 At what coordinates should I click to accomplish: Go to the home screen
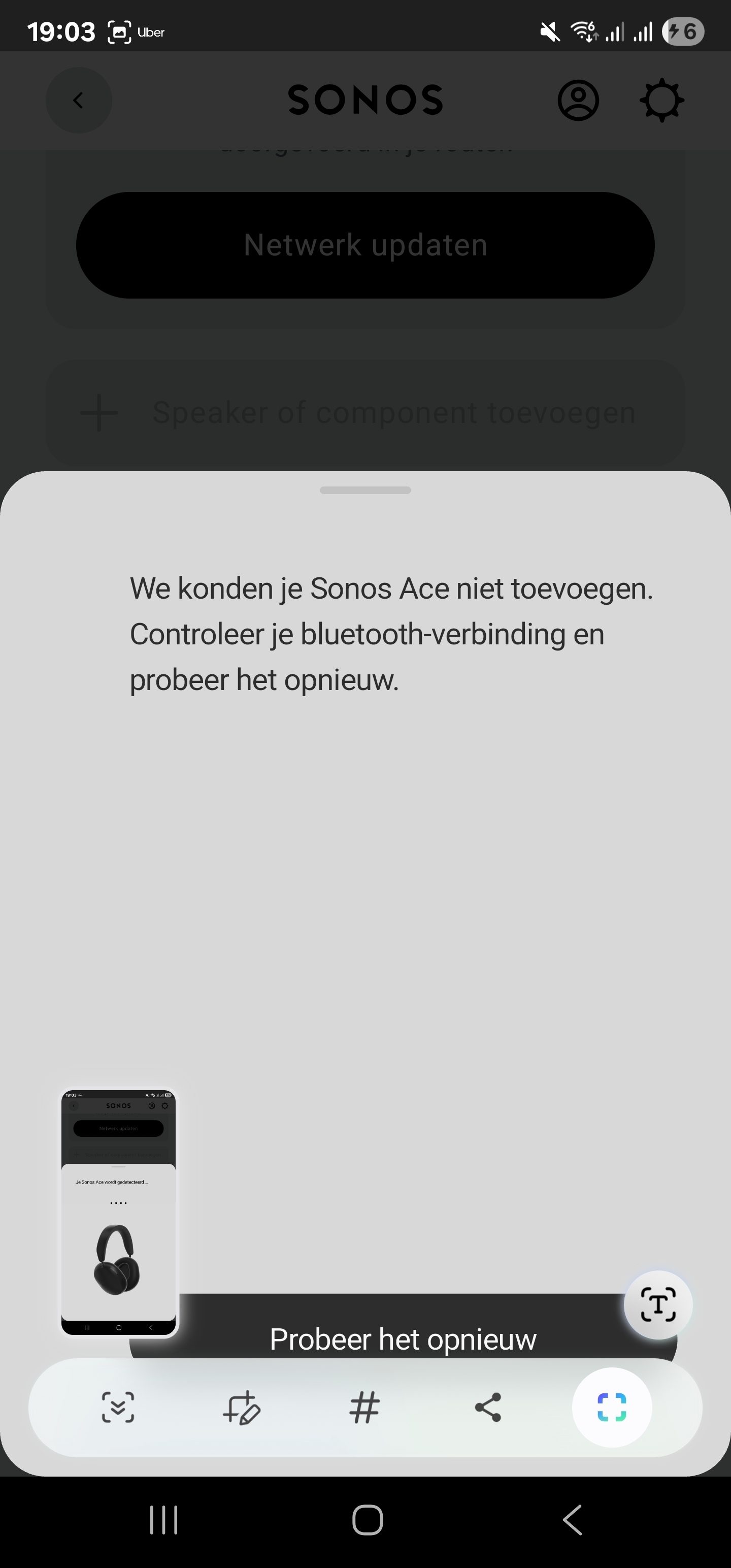click(368, 1520)
